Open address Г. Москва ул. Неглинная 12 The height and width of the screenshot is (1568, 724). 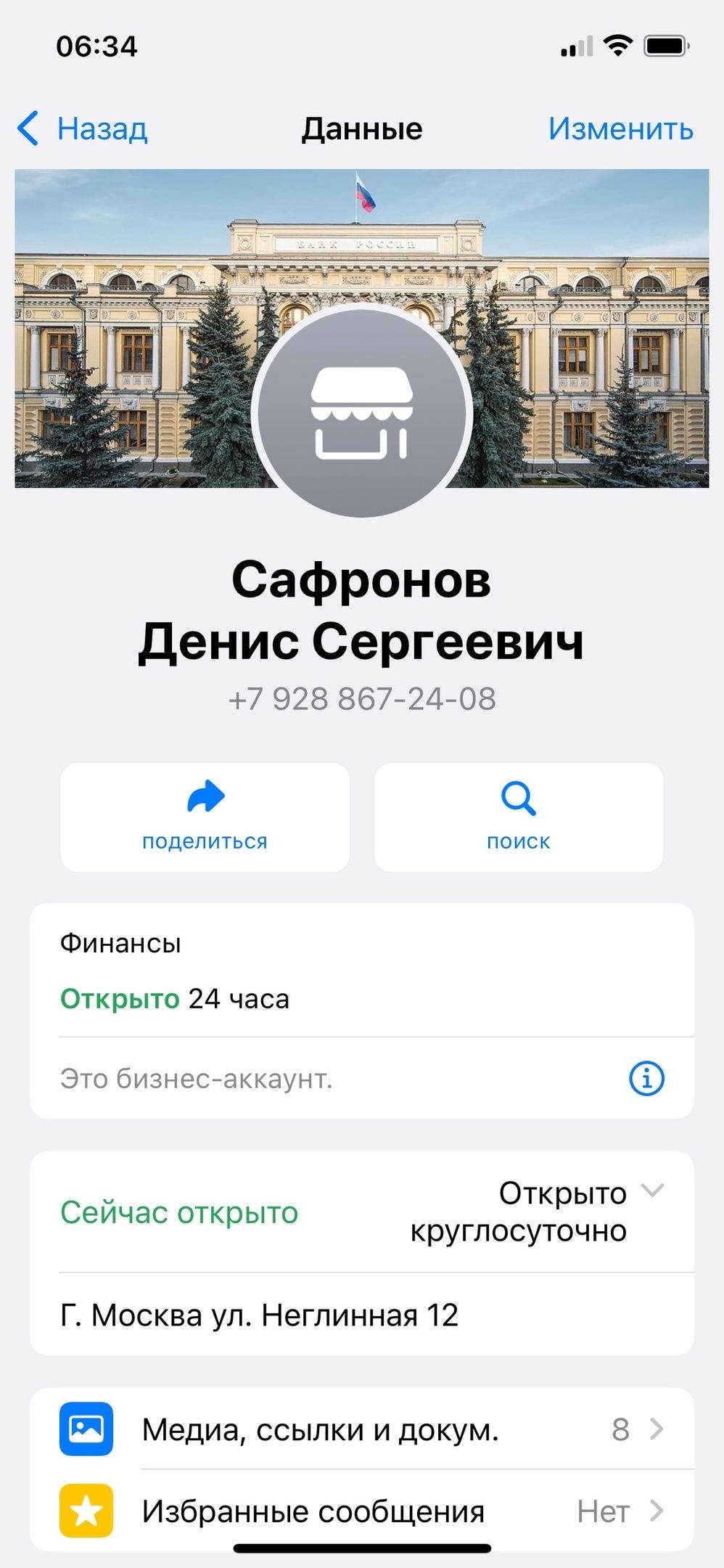pos(259,1315)
